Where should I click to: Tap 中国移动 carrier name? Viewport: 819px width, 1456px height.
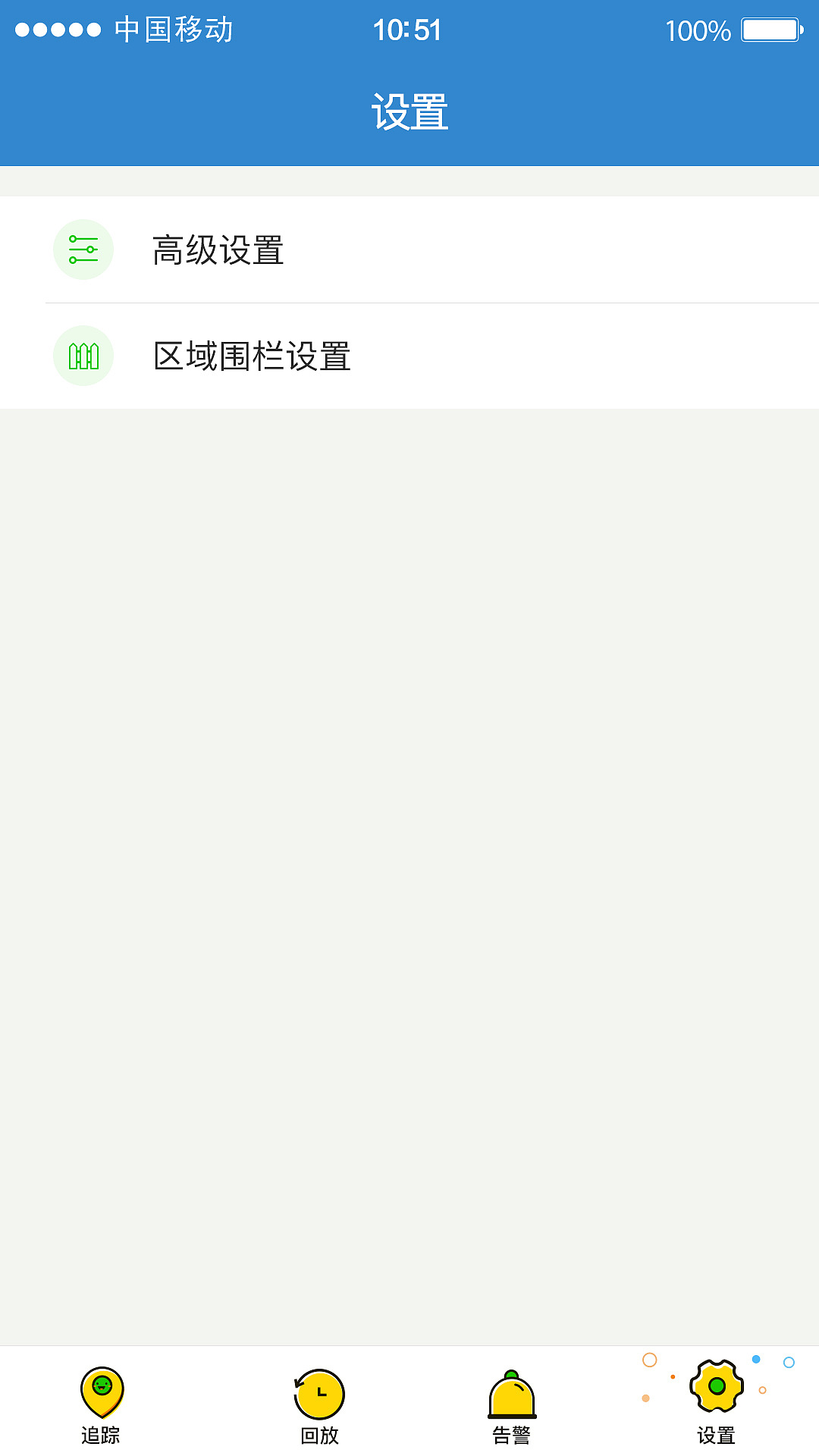(176, 29)
